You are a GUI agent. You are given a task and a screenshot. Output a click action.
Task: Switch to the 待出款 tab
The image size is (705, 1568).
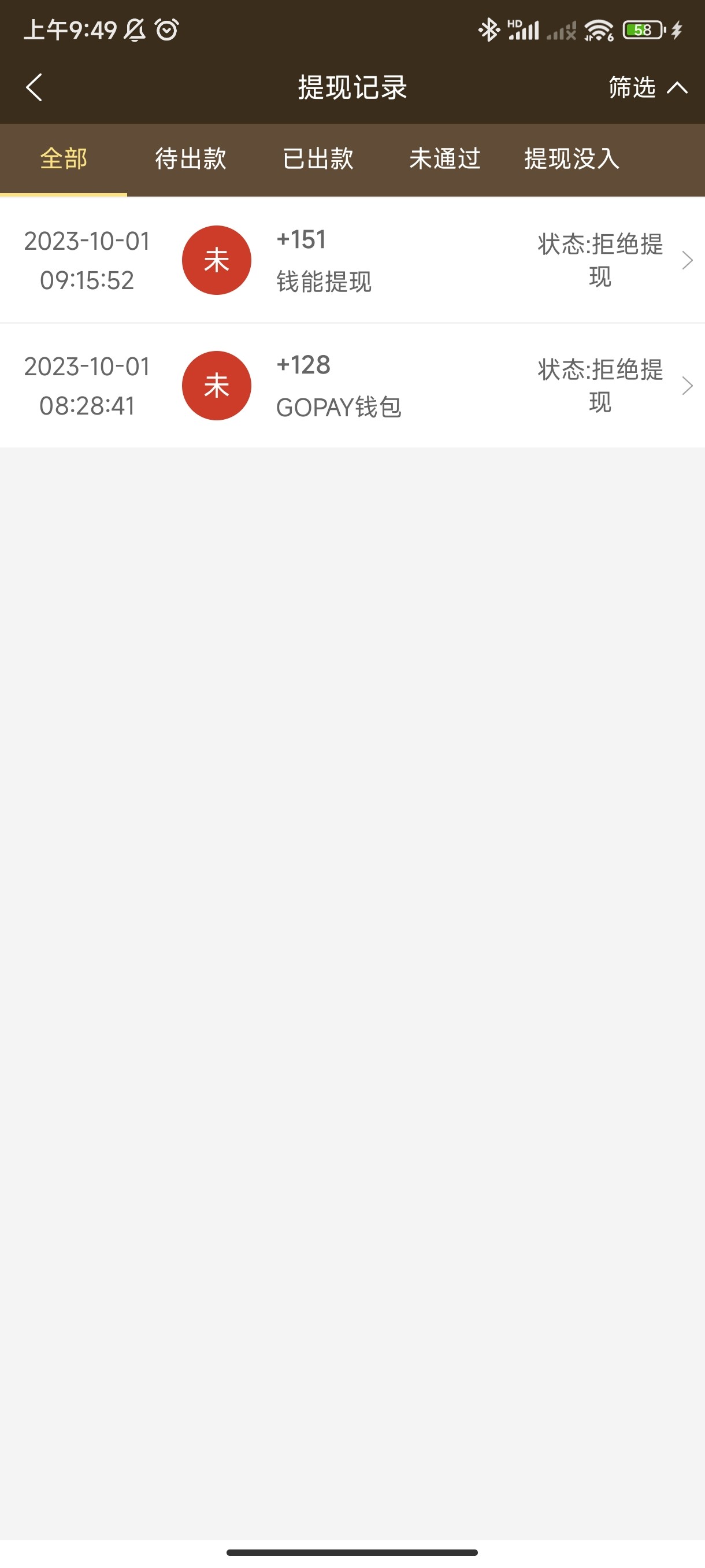pos(190,159)
